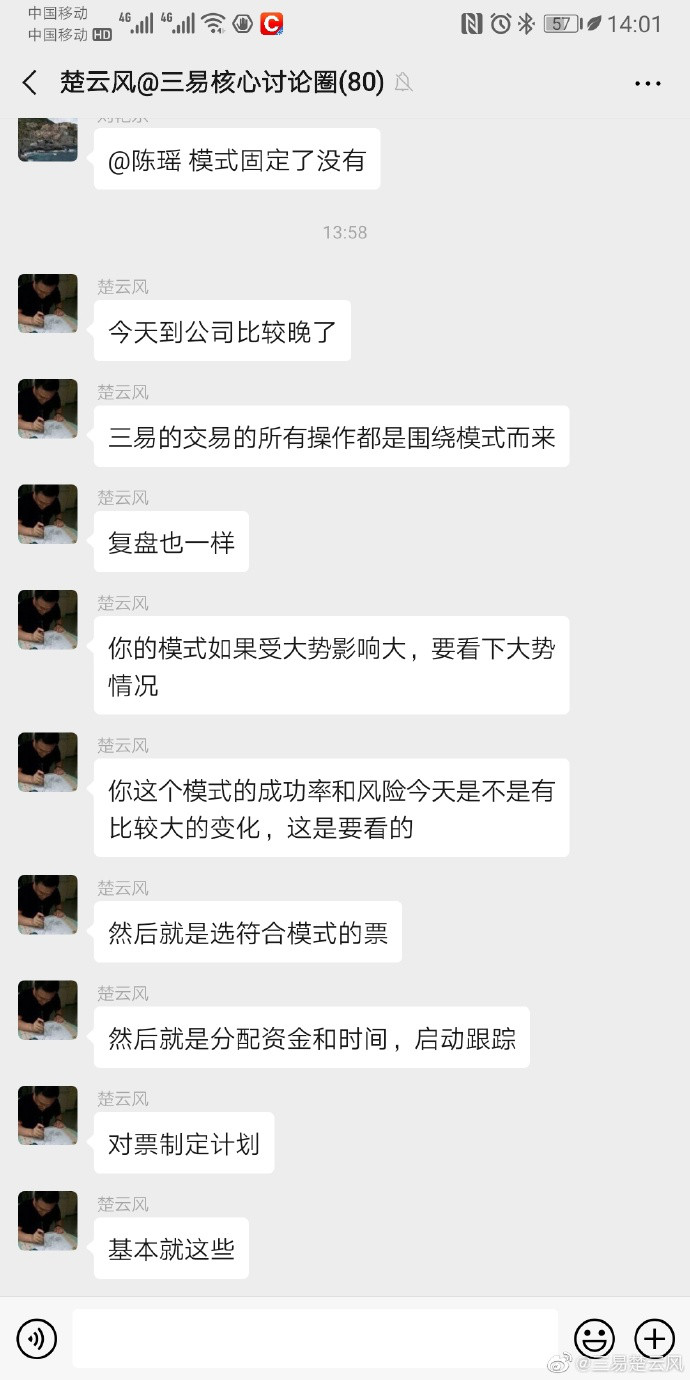Open avatar beside '基本就这些' message
Screen dimensions: 690x1380
[x=48, y=1220]
